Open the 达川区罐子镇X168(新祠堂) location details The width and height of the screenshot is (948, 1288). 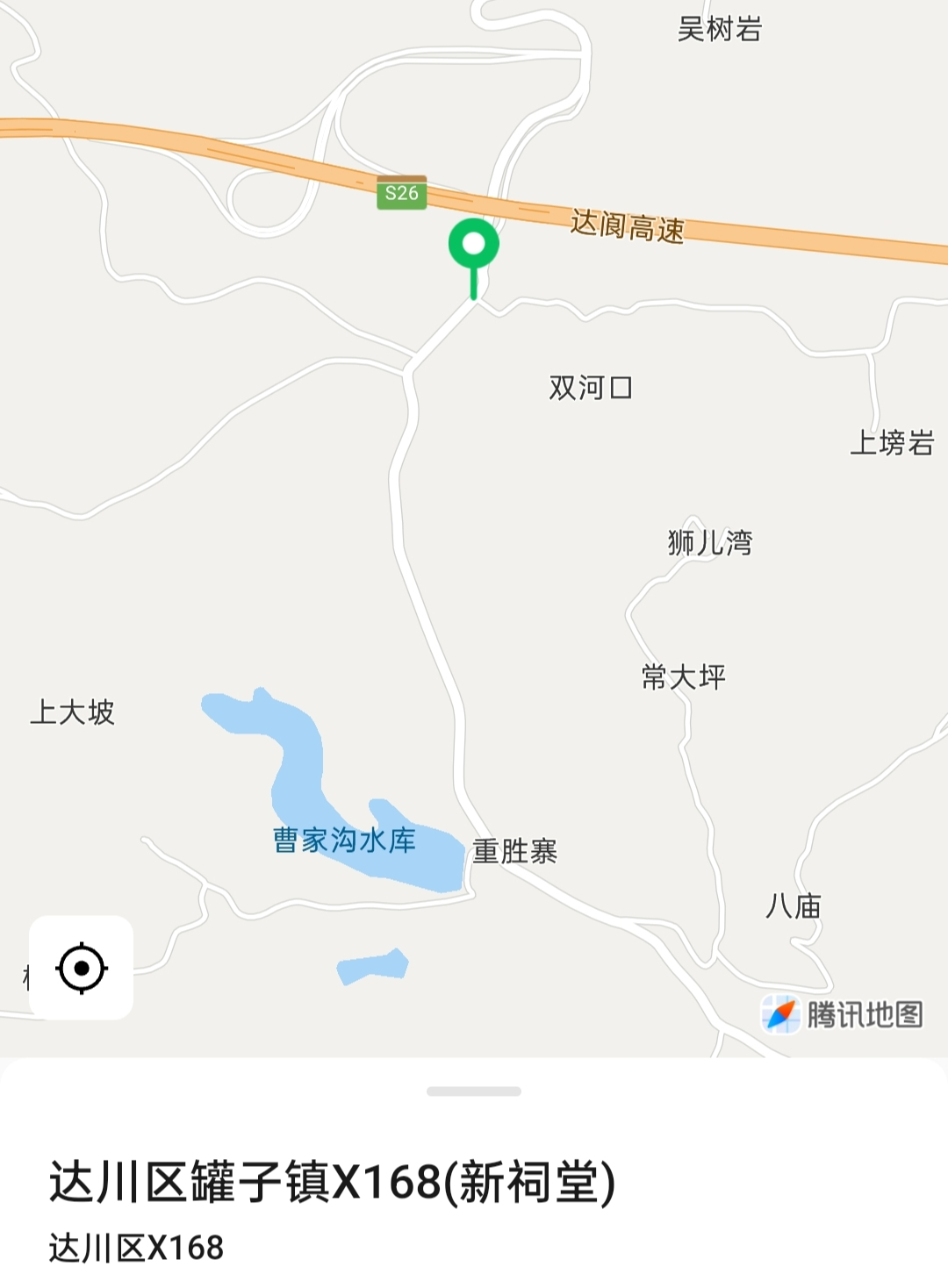tap(332, 1182)
